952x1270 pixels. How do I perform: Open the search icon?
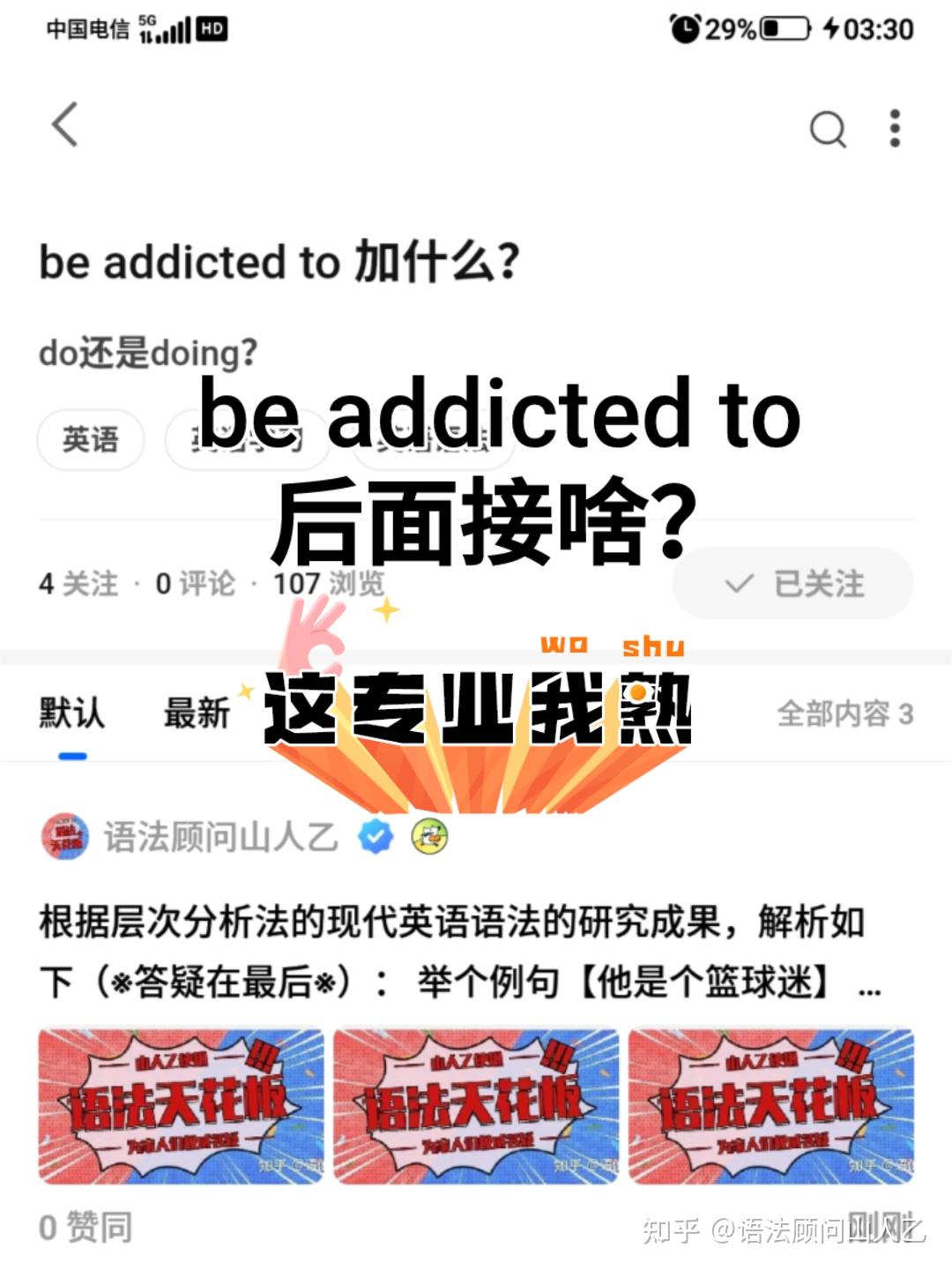(825, 130)
